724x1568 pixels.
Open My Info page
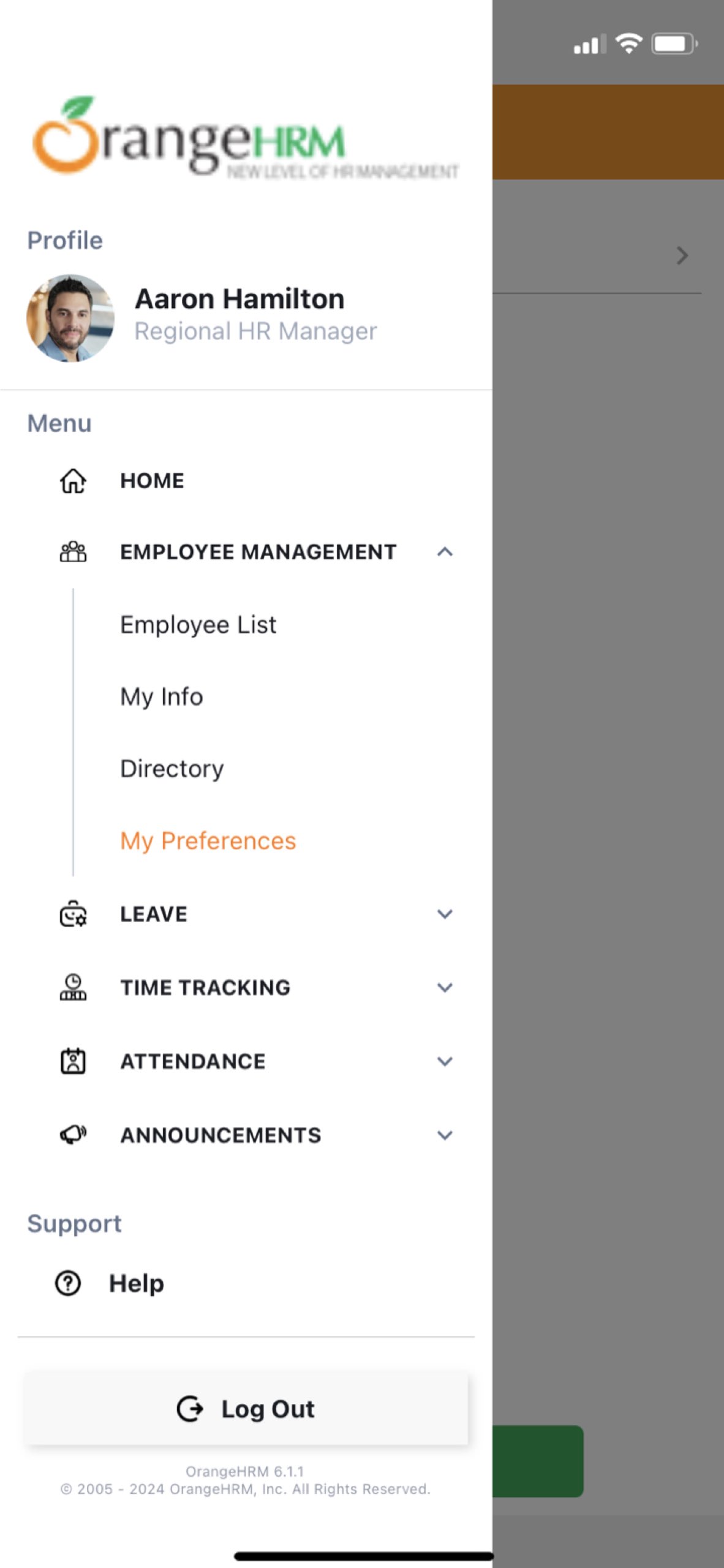point(161,696)
